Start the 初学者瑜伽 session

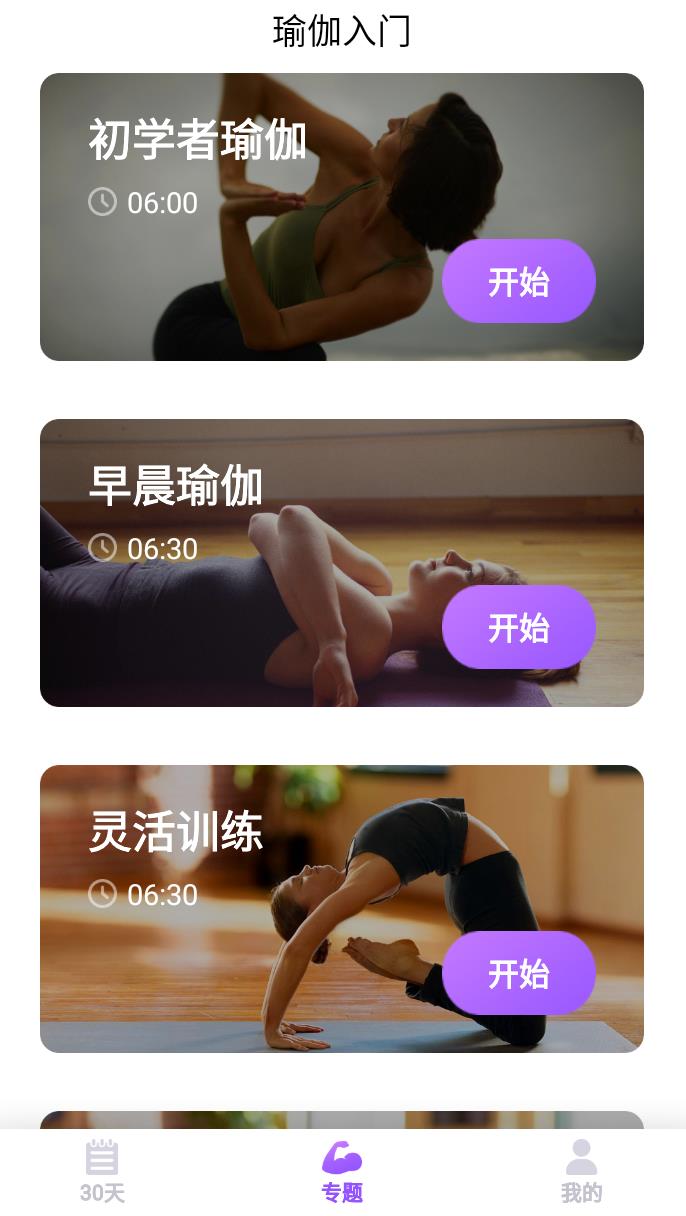[x=518, y=282]
